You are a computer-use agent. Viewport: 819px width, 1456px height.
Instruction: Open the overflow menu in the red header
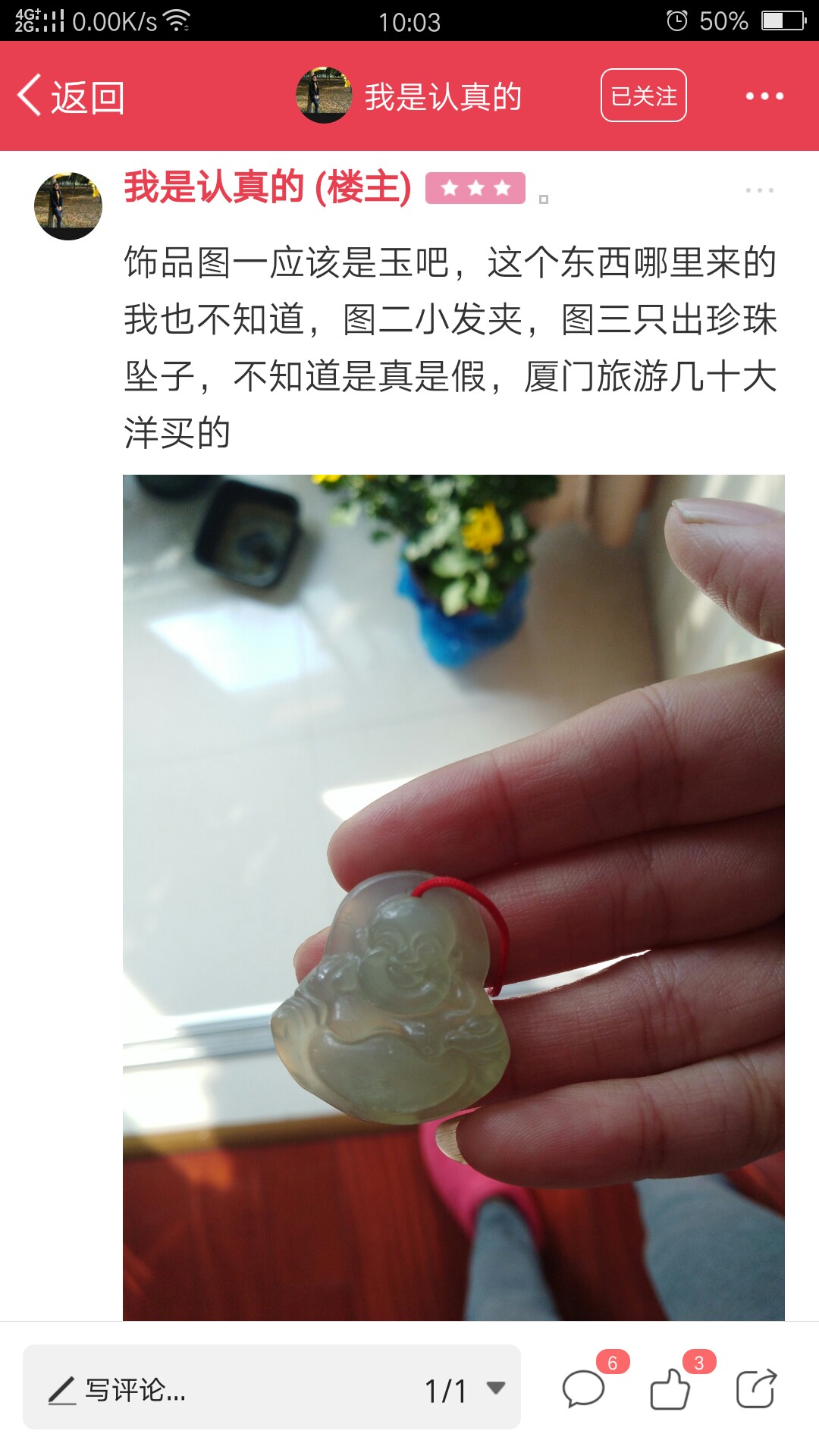point(764,96)
